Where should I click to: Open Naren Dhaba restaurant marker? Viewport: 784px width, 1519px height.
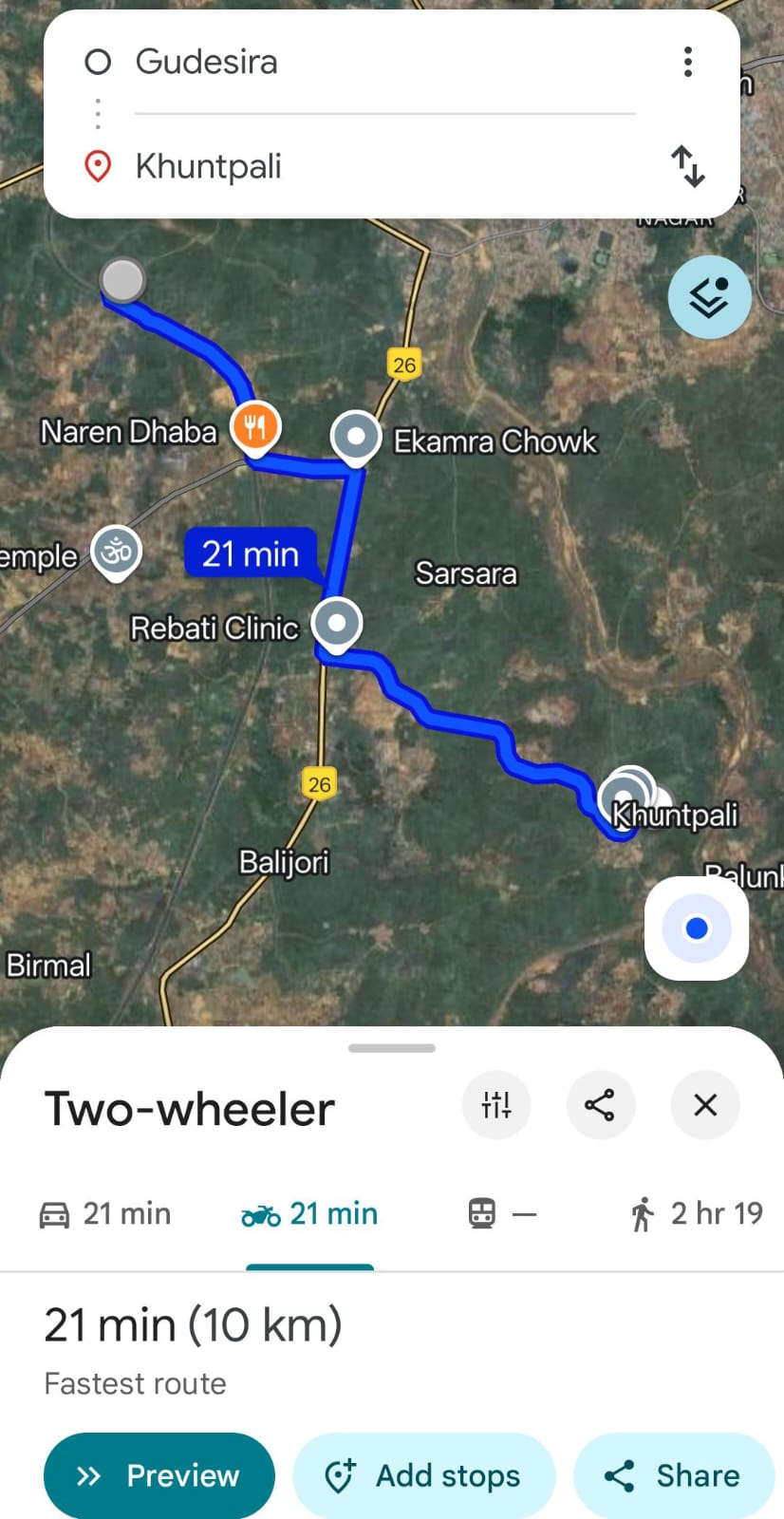(254, 427)
